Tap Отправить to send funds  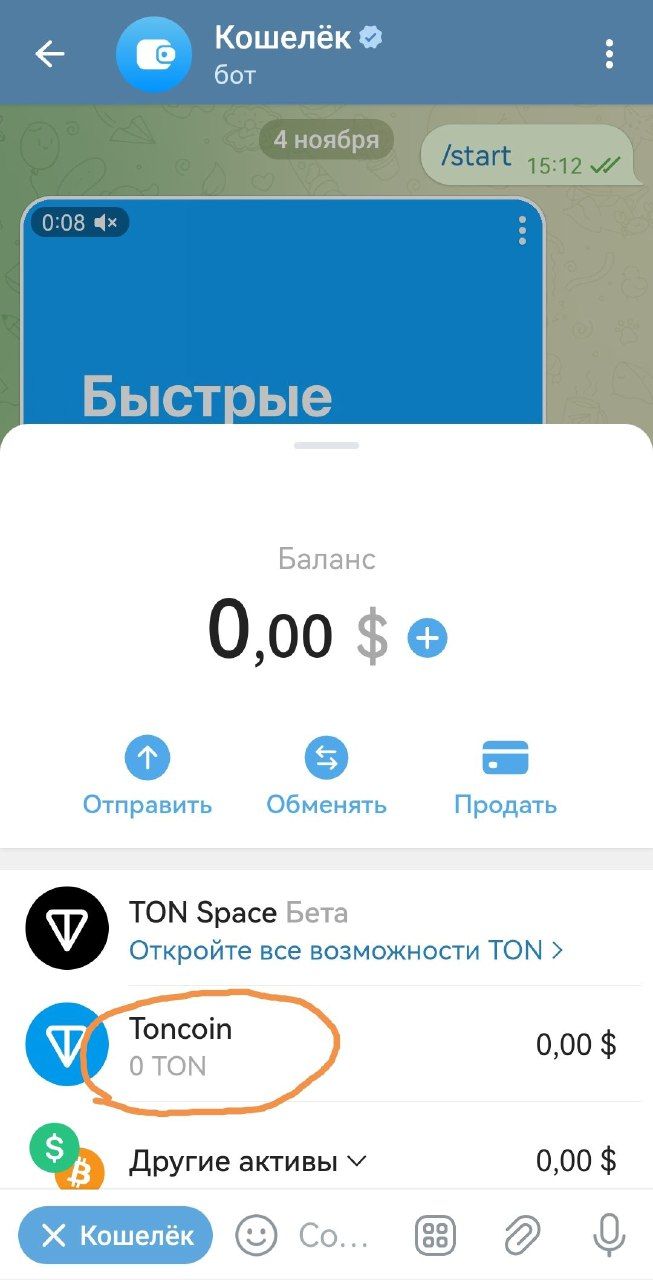pos(148,777)
